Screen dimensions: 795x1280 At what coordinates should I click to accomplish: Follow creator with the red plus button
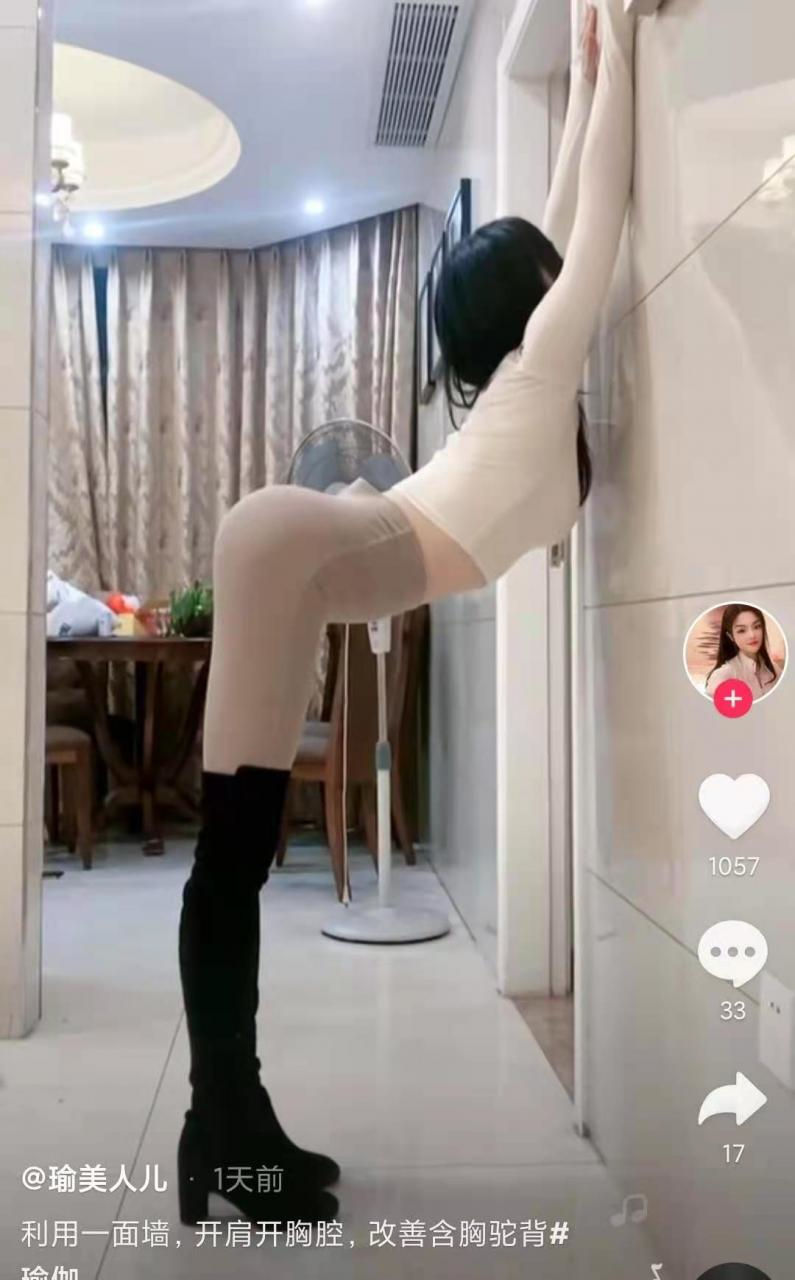click(733, 699)
